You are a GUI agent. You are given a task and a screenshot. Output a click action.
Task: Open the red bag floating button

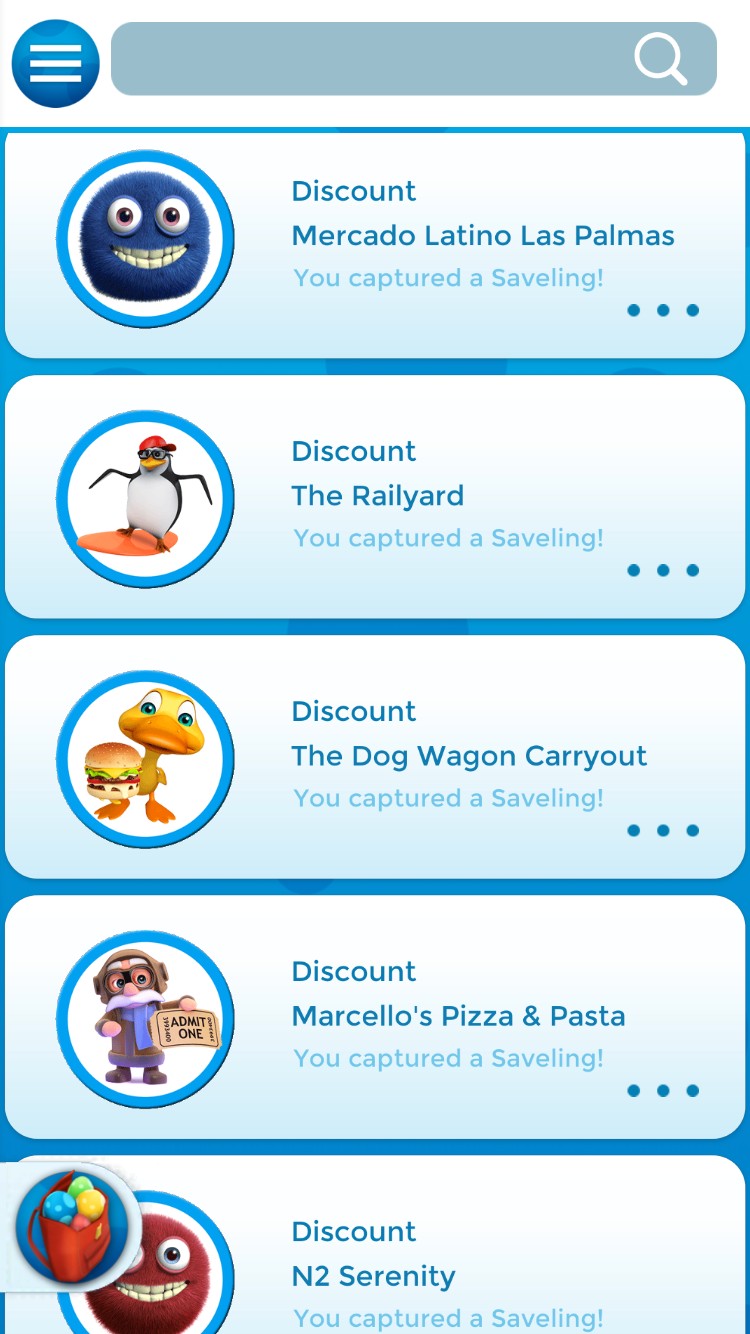pos(71,1226)
